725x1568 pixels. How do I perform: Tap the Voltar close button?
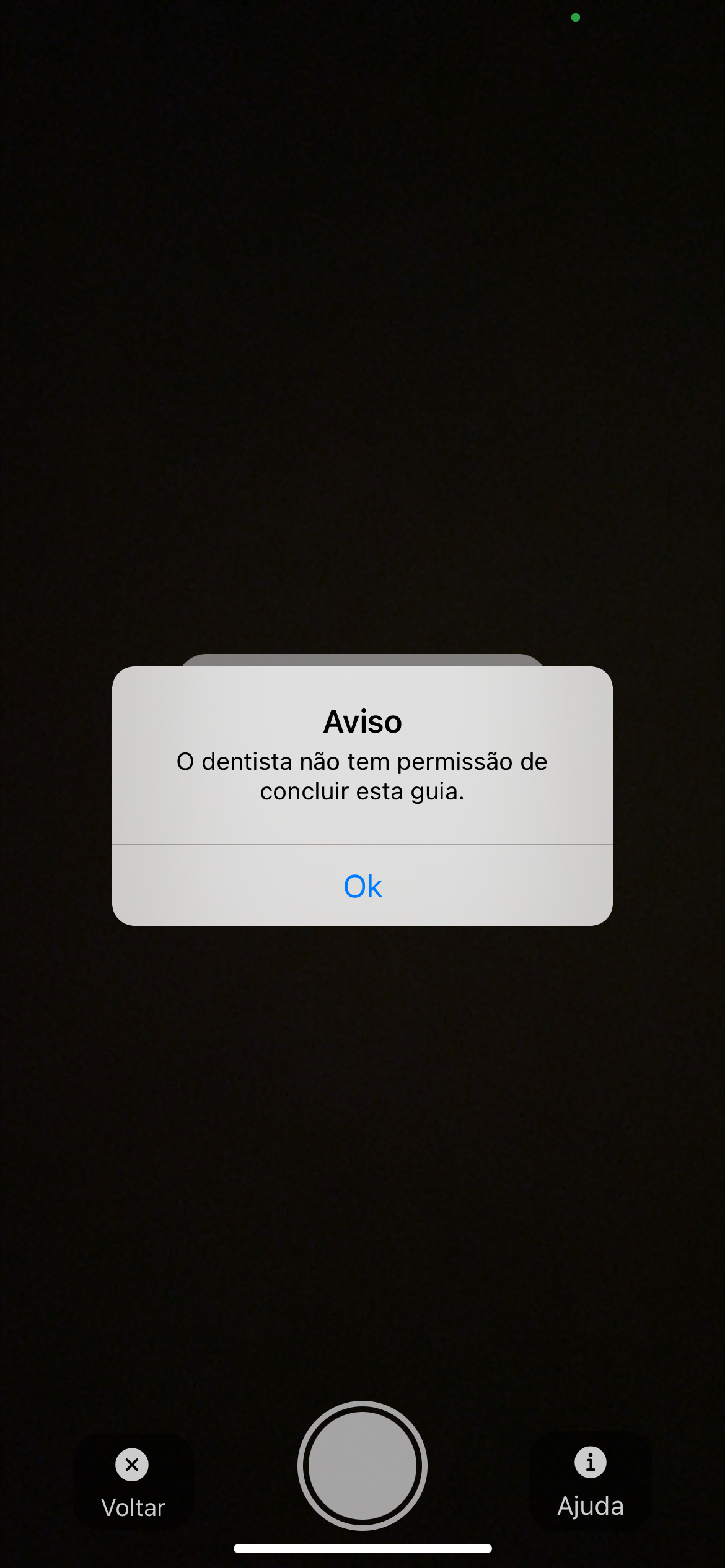pos(133,1481)
